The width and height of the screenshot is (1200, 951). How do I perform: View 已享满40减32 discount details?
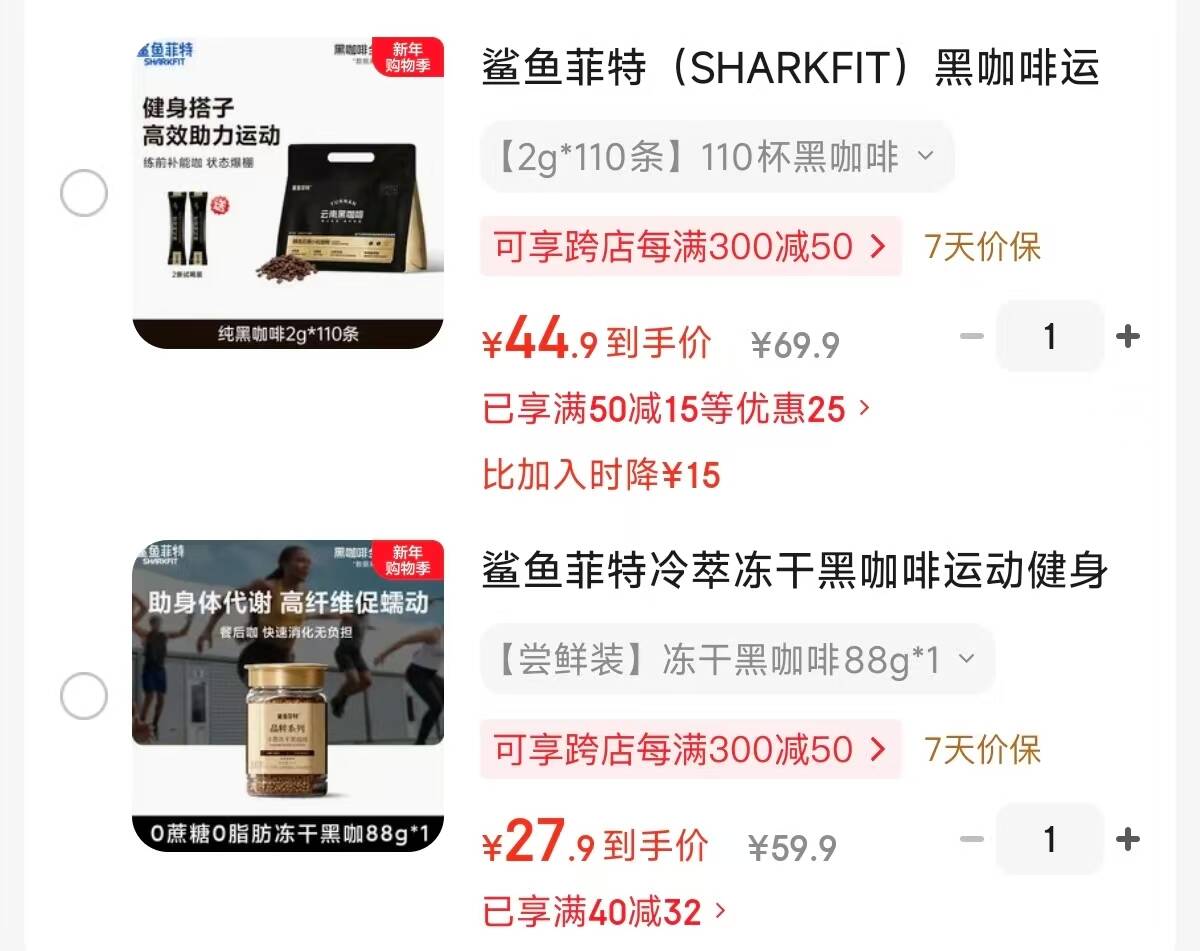(x=604, y=912)
